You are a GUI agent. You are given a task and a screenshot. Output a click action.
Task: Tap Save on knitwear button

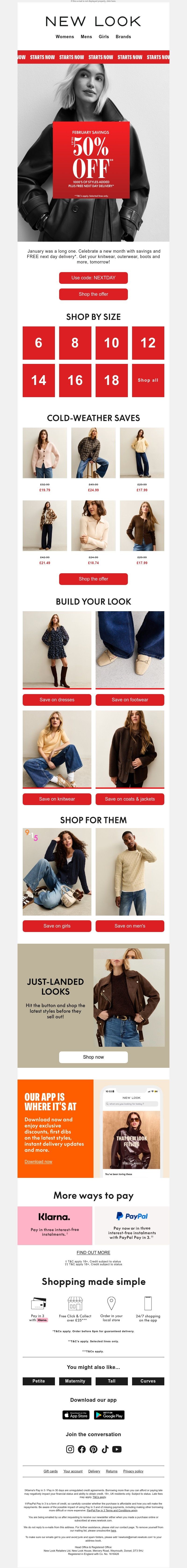[57, 799]
